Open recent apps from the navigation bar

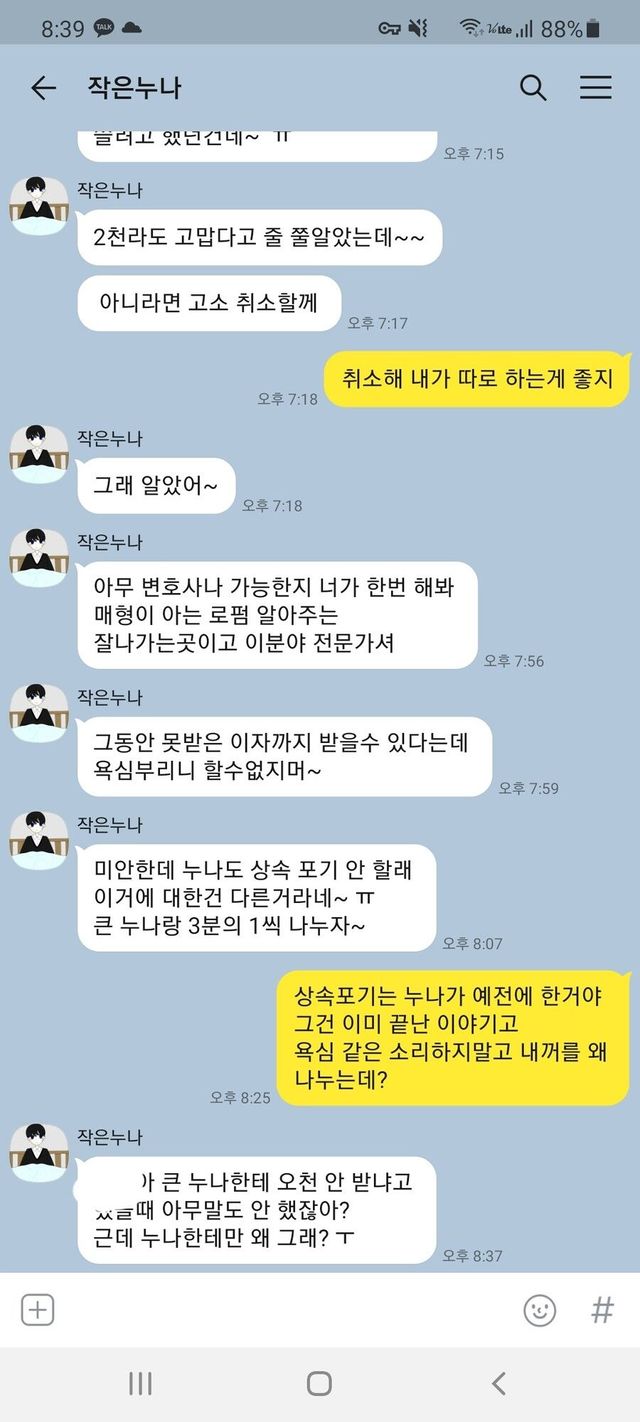click(x=140, y=1384)
